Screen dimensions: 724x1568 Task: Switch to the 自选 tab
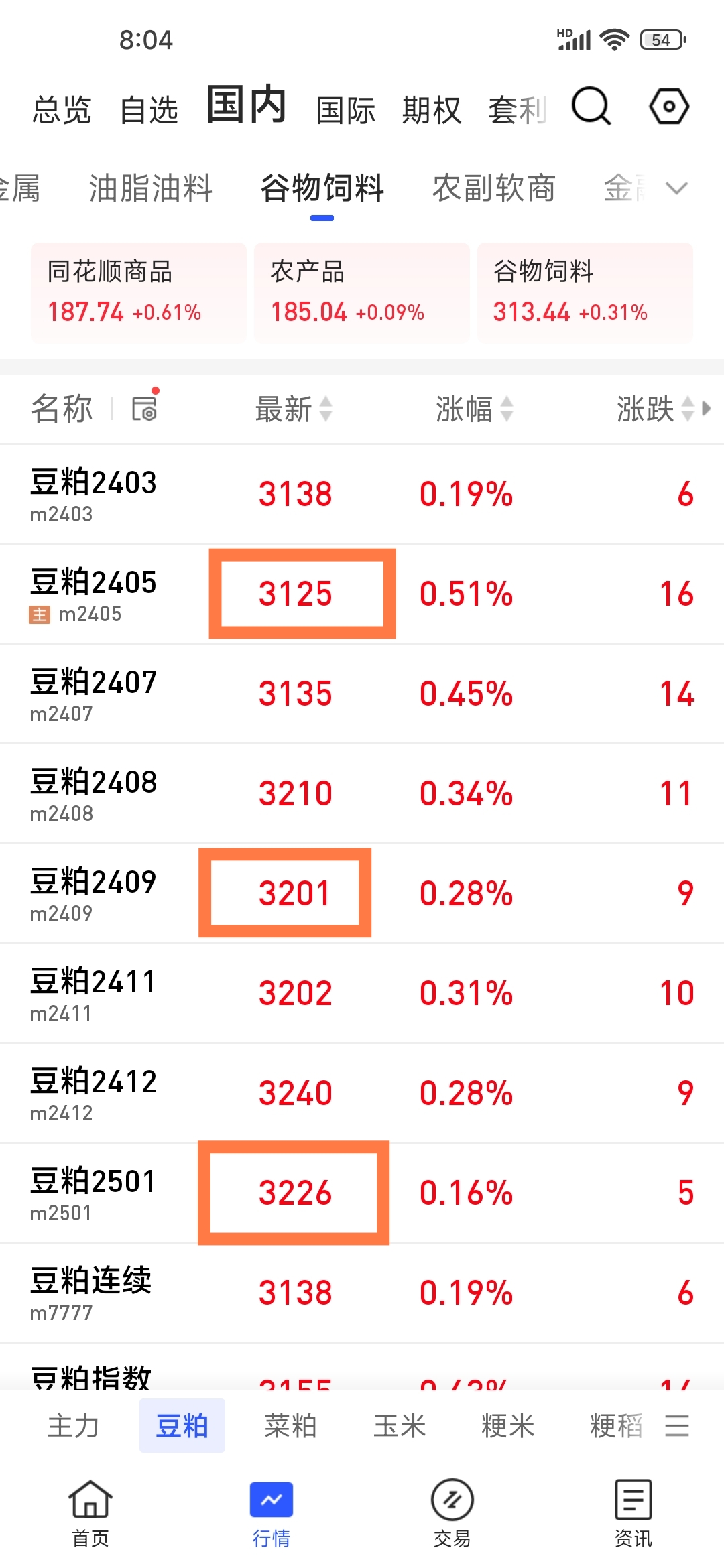coord(149,110)
